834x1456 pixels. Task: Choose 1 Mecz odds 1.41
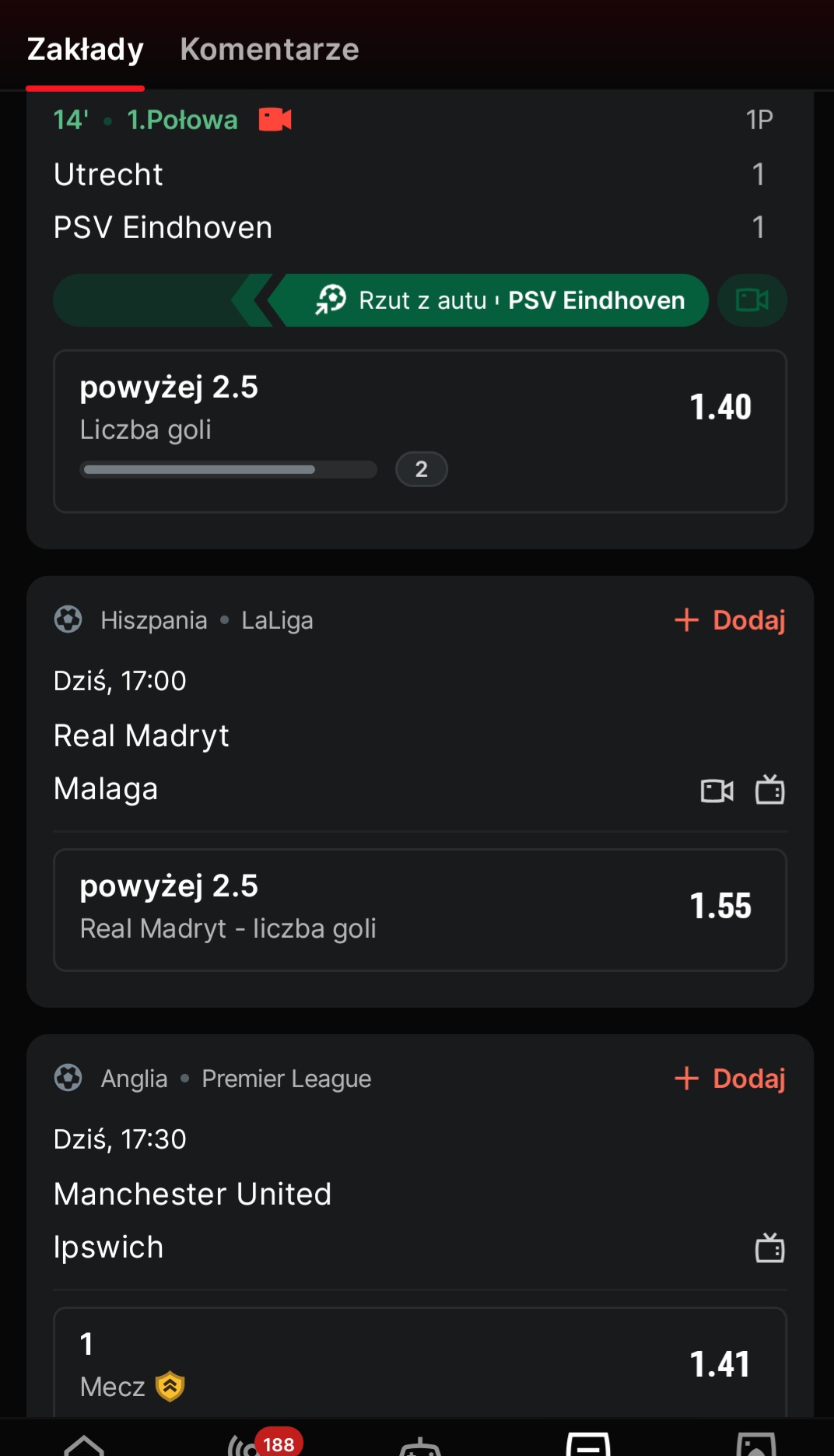[x=420, y=1363]
